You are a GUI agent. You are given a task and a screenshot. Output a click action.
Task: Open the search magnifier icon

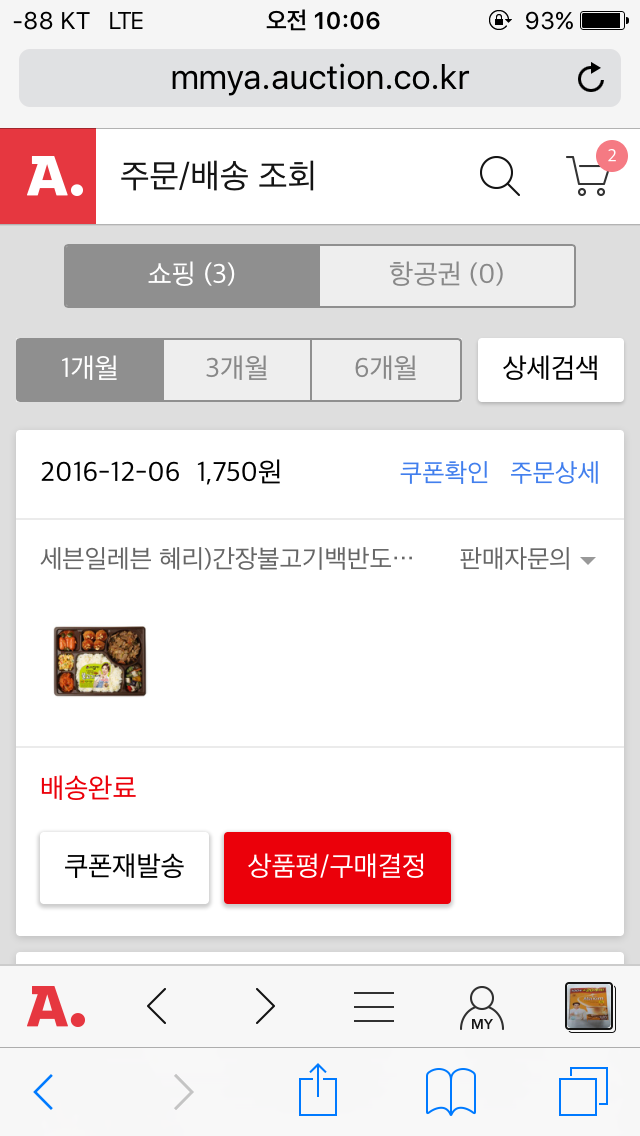tap(500, 176)
